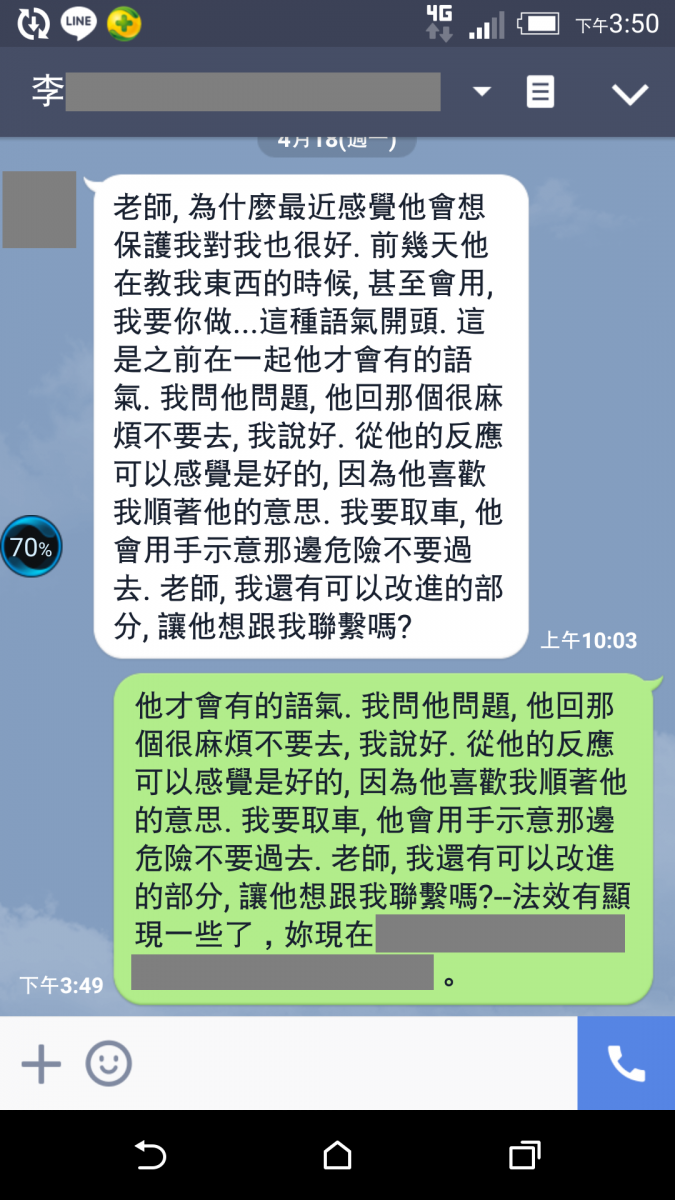Start a voice call with phone button

pyautogui.click(x=626, y=1063)
